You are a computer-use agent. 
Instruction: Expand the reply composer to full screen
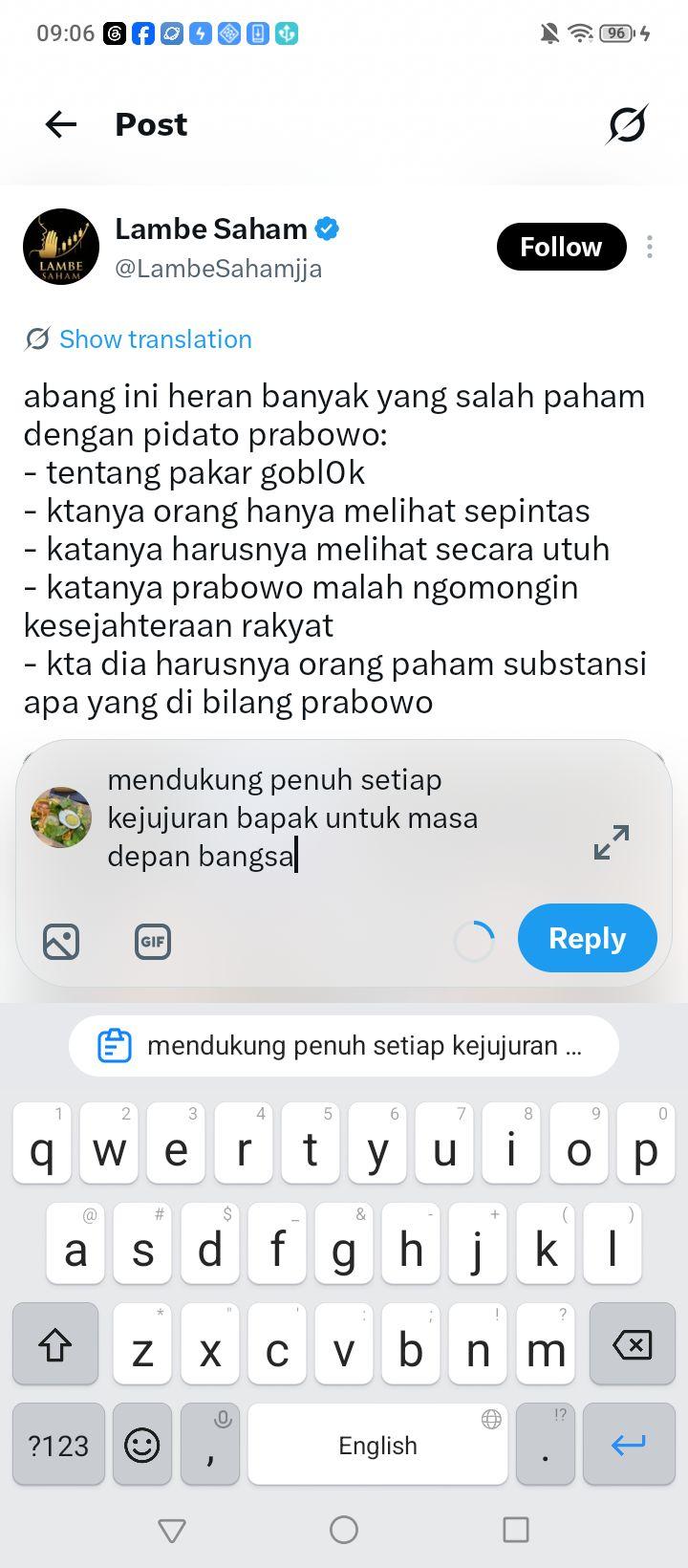tap(612, 841)
